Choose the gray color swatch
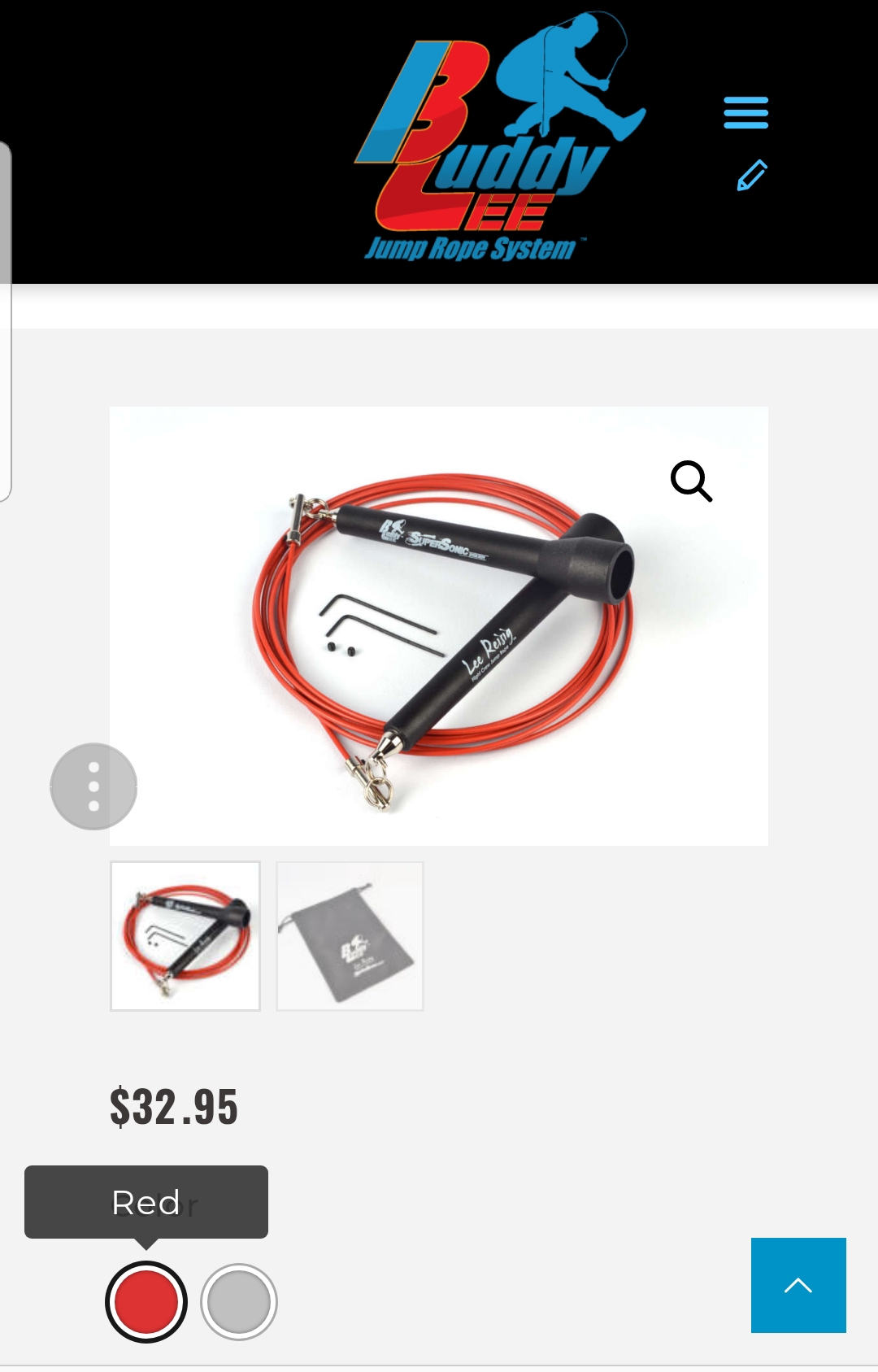Image resolution: width=878 pixels, height=1372 pixels. point(239,1301)
